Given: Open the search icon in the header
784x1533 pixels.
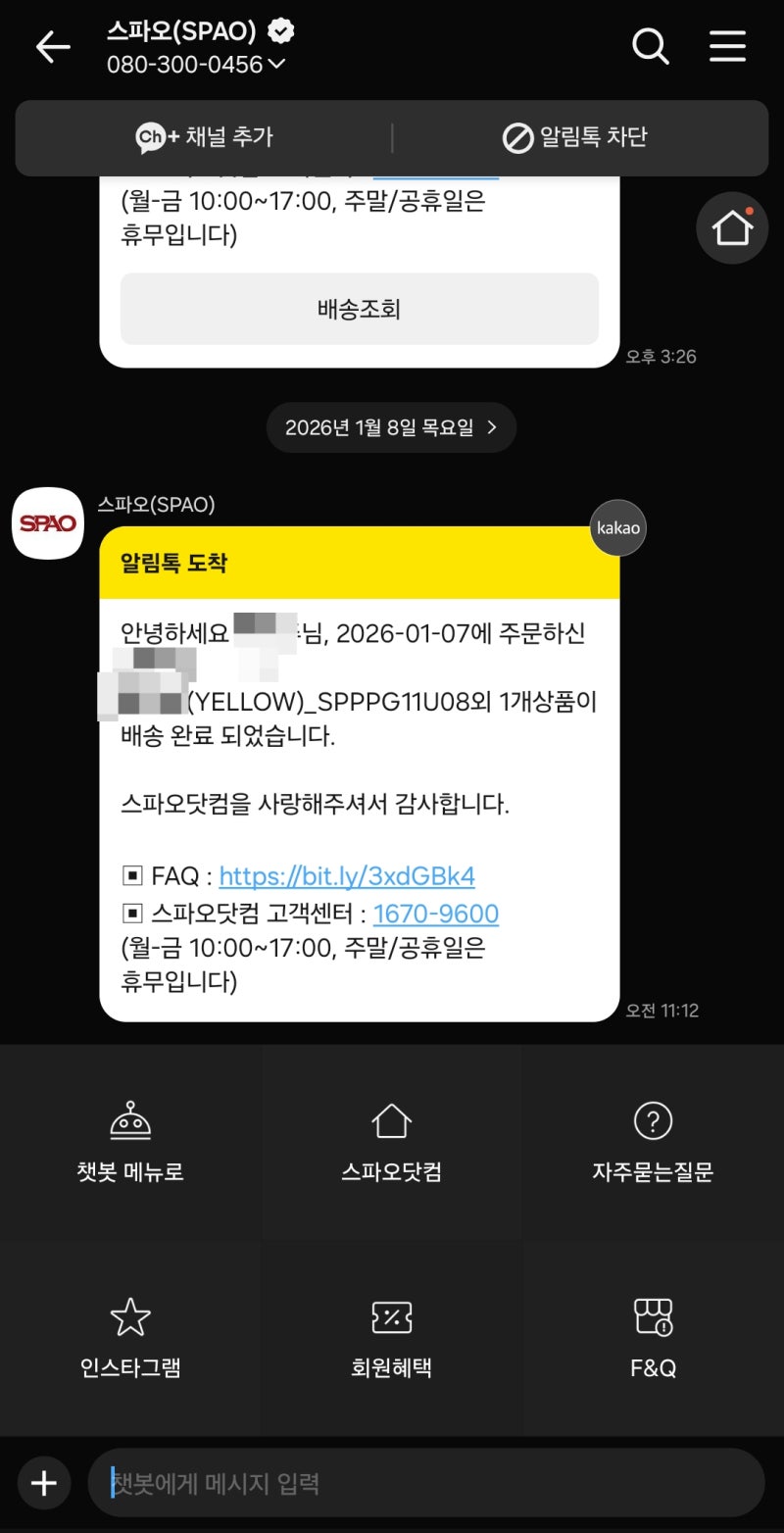Looking at the screenshot, I should tap(650, 46).
